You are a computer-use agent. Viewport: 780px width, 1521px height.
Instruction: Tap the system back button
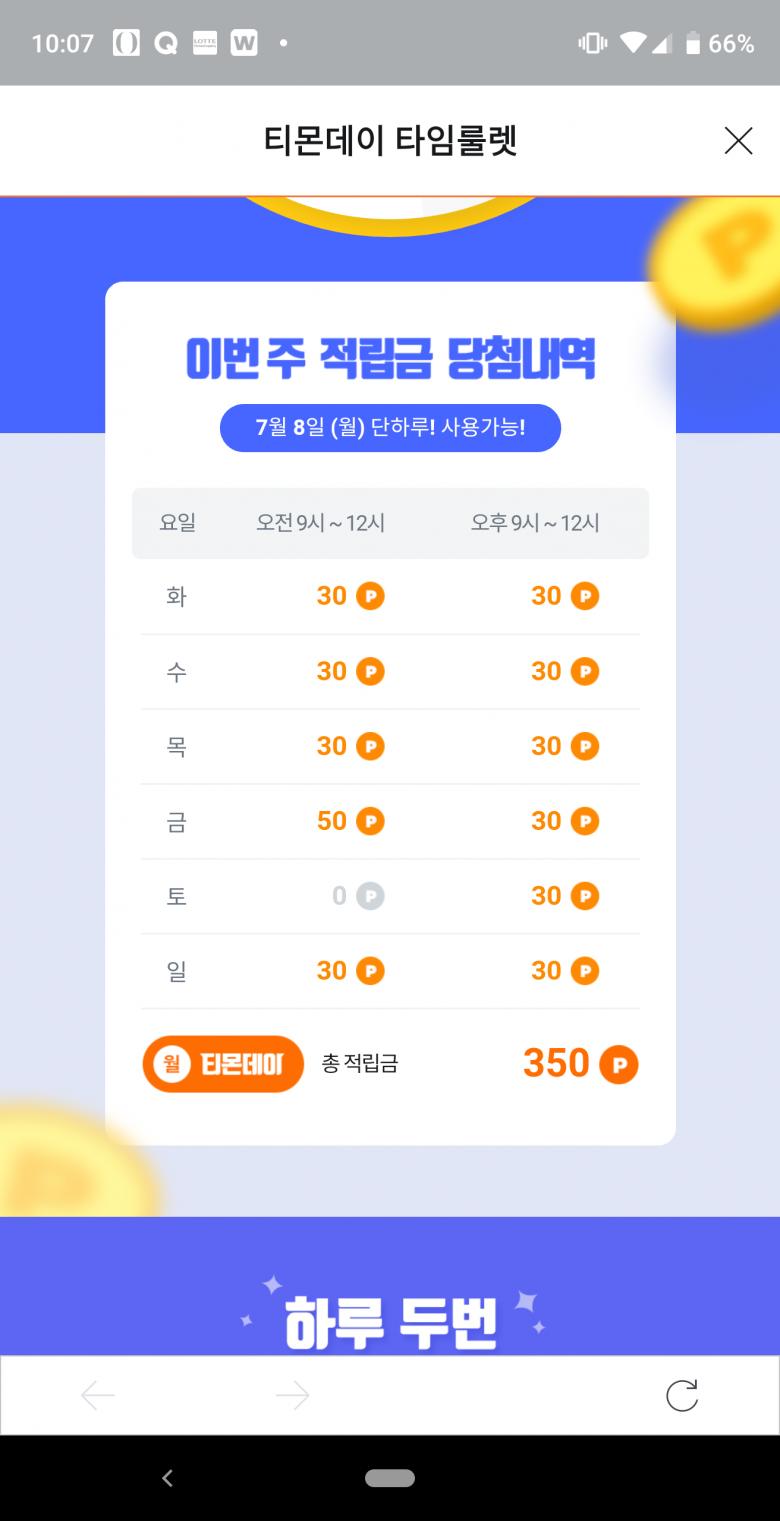click(167, 1478)
